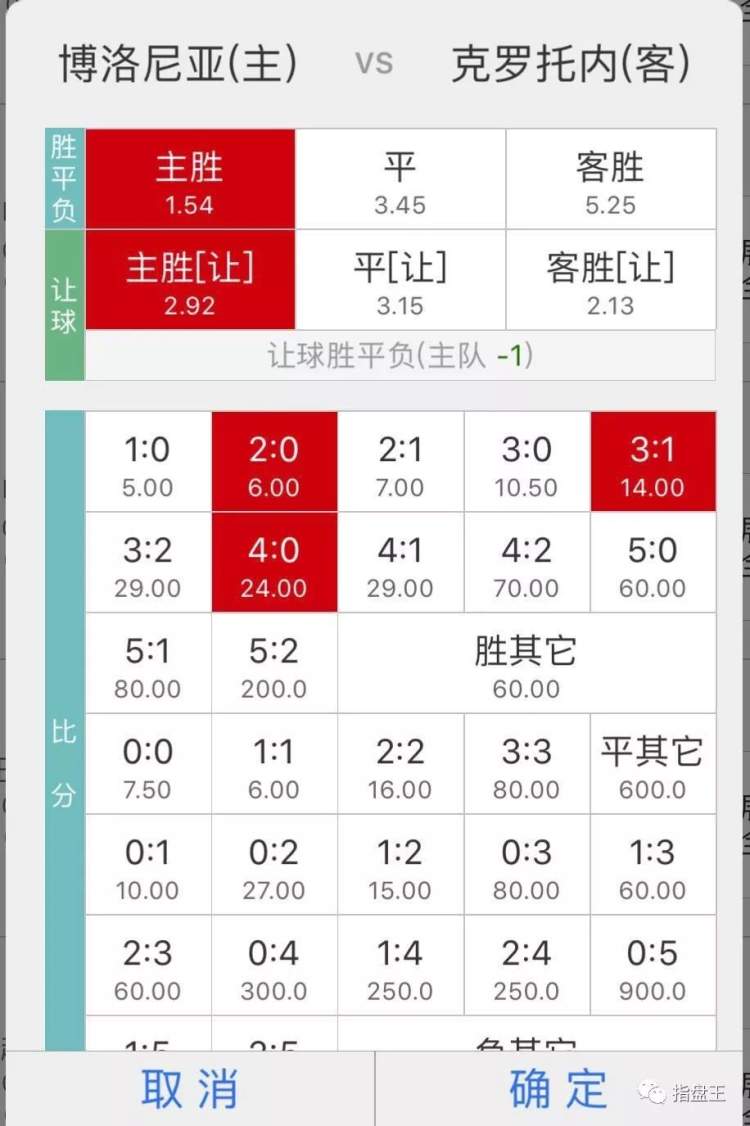The image size is (750, 1126).
Task: Confirm selections with 确定
Action: (558, 1088)
